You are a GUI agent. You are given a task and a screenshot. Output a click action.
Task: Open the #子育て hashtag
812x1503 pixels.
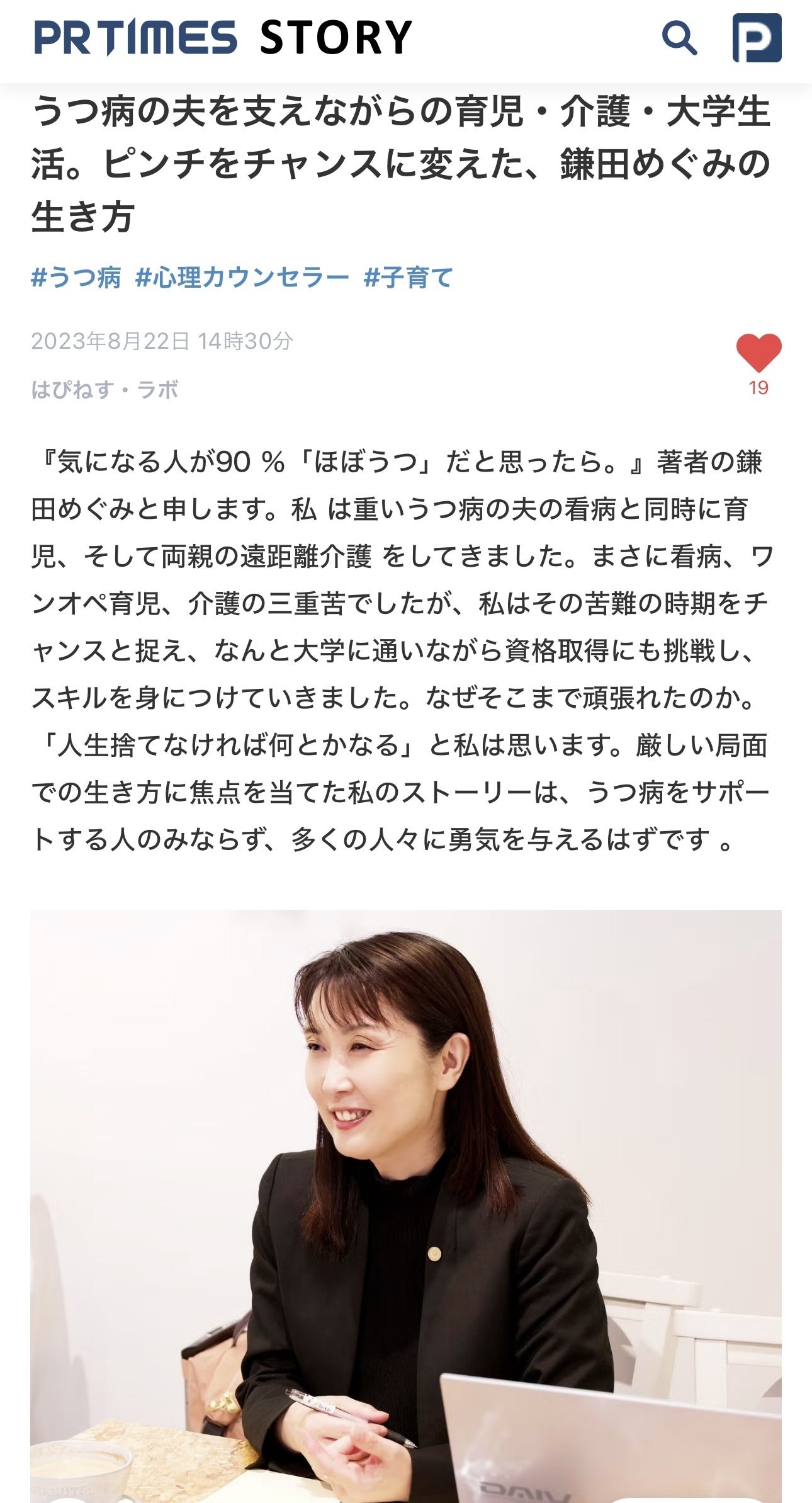click(408, 277)
